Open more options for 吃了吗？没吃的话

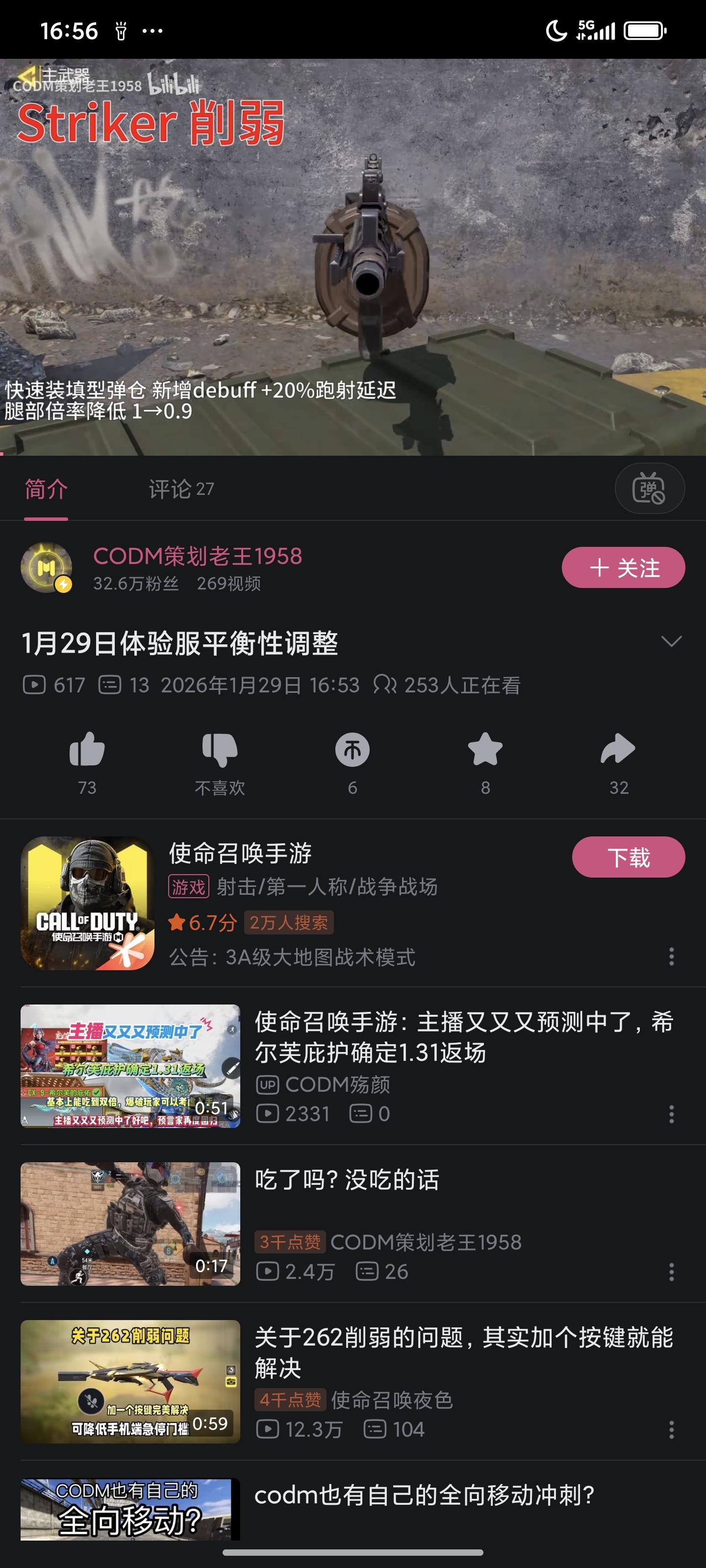click(x=671, y=1272)
